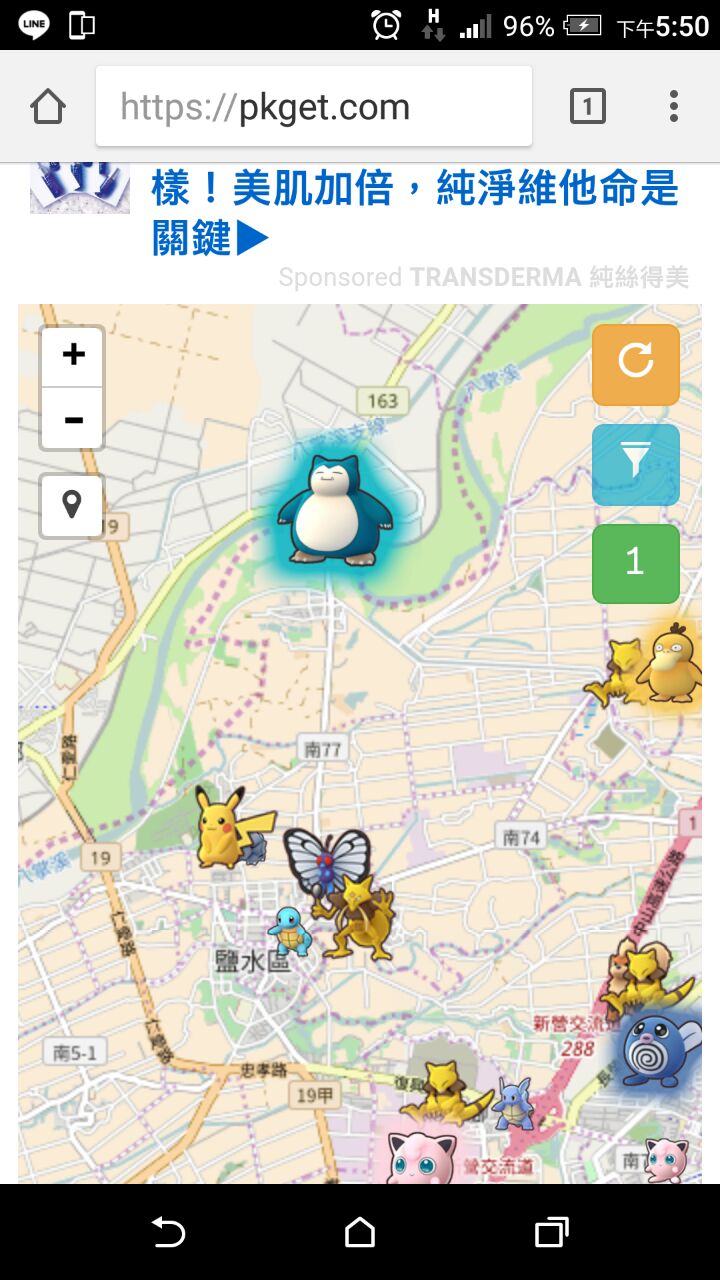Image resolution: width=720 pixels, height=1280 pixels.
Task: Select the Pikachu marker on the map
Action: coord(226,826)
